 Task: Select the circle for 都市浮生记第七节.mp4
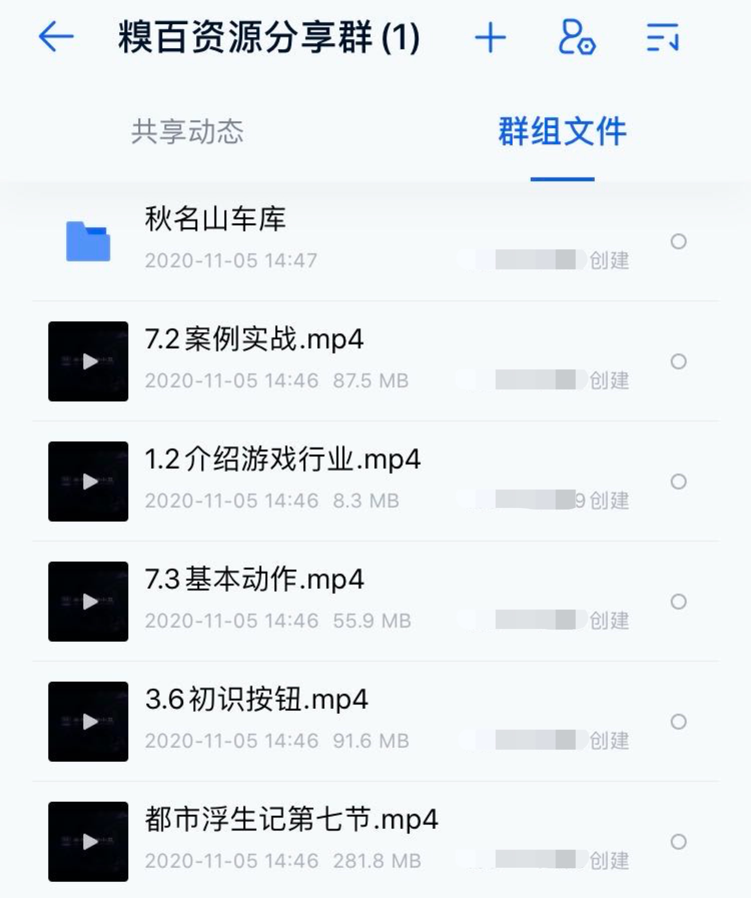point(679,841)
